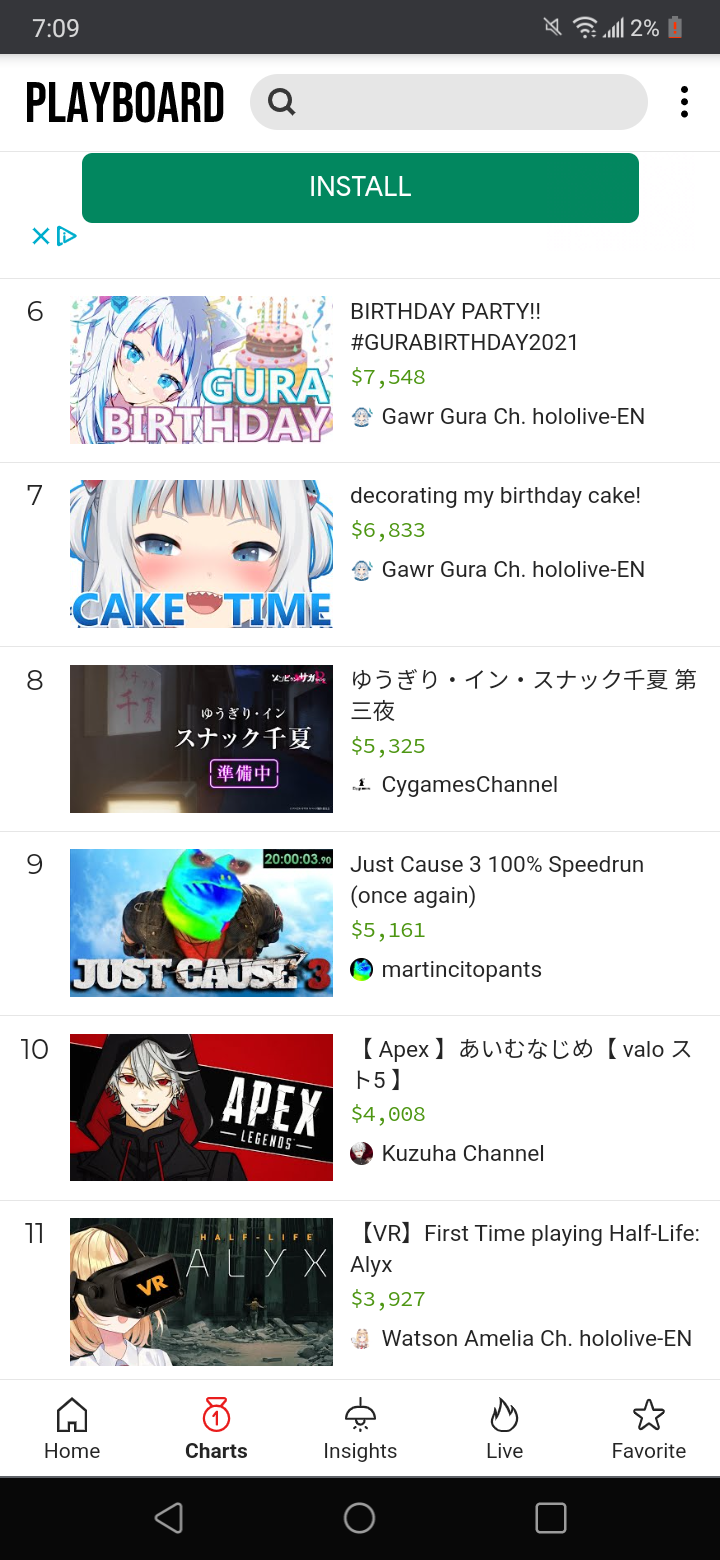The height and width of the screenshot is (1560, 720).
Task: Tap the system back button
Action: point(169,1518)
